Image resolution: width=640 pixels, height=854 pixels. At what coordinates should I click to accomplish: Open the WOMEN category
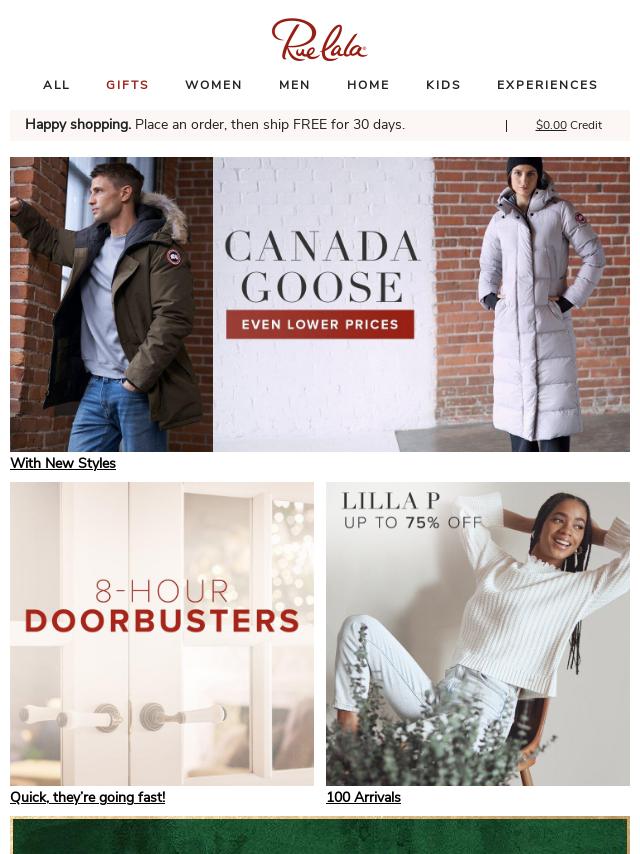tap(213, 85)
